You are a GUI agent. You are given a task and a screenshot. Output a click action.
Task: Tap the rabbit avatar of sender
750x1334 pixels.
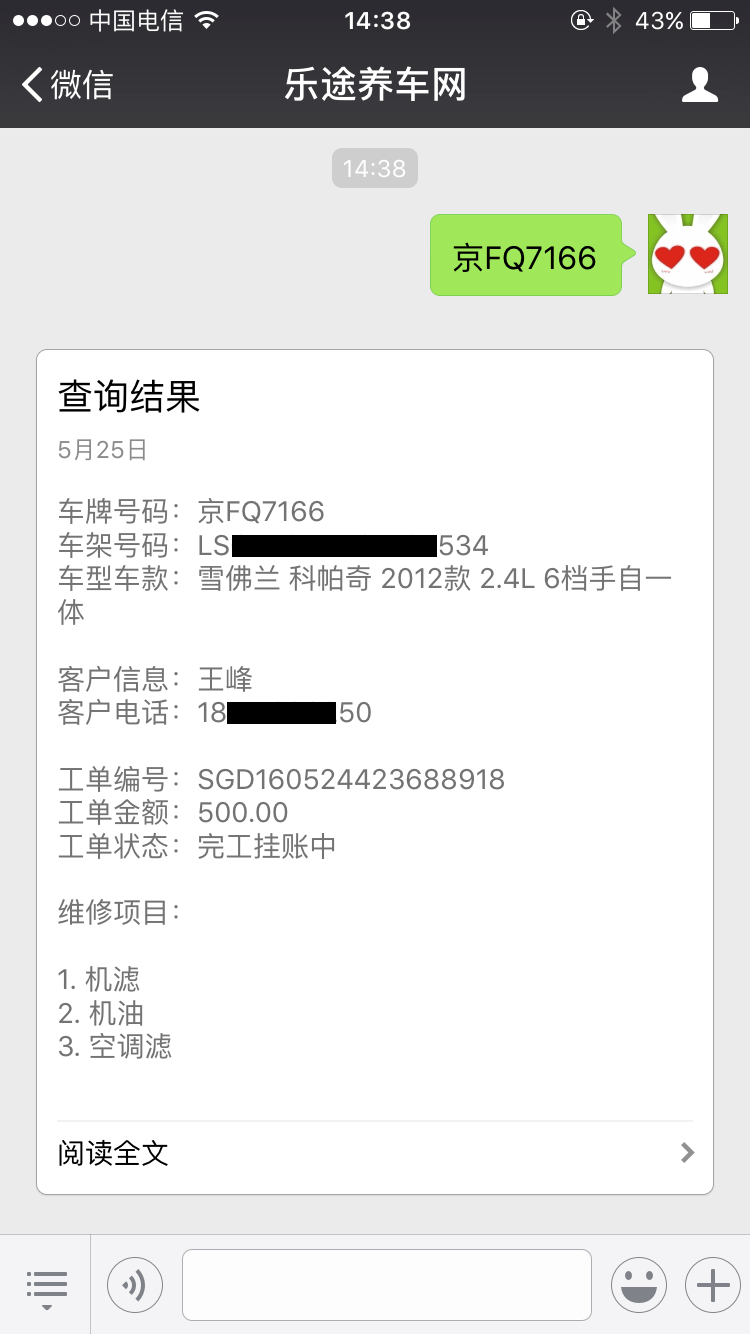click(x=687, y=254)
